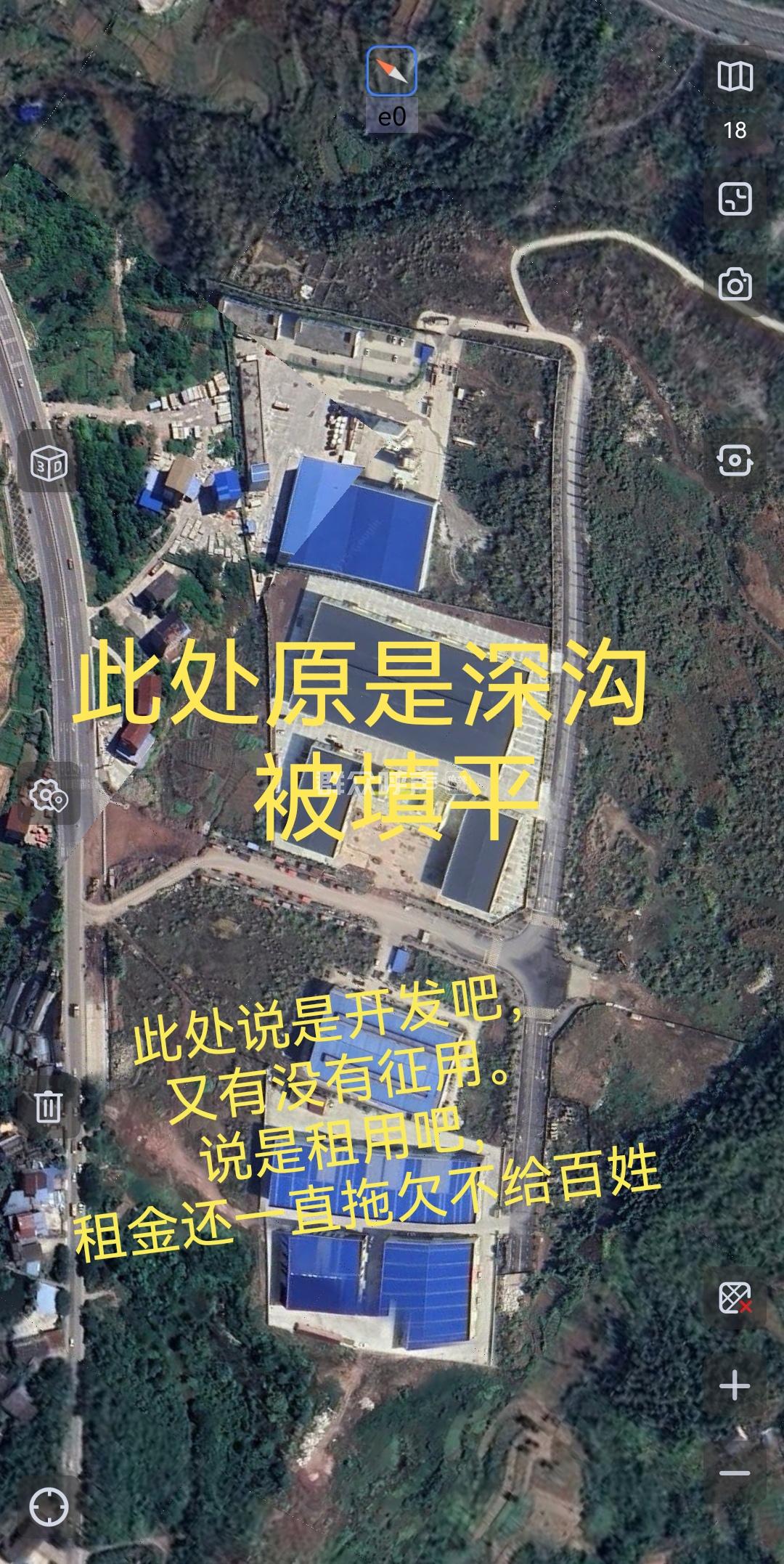784x1564 pixels.
Task: Tap the region screenshot icon
Action: coord(735,199)
